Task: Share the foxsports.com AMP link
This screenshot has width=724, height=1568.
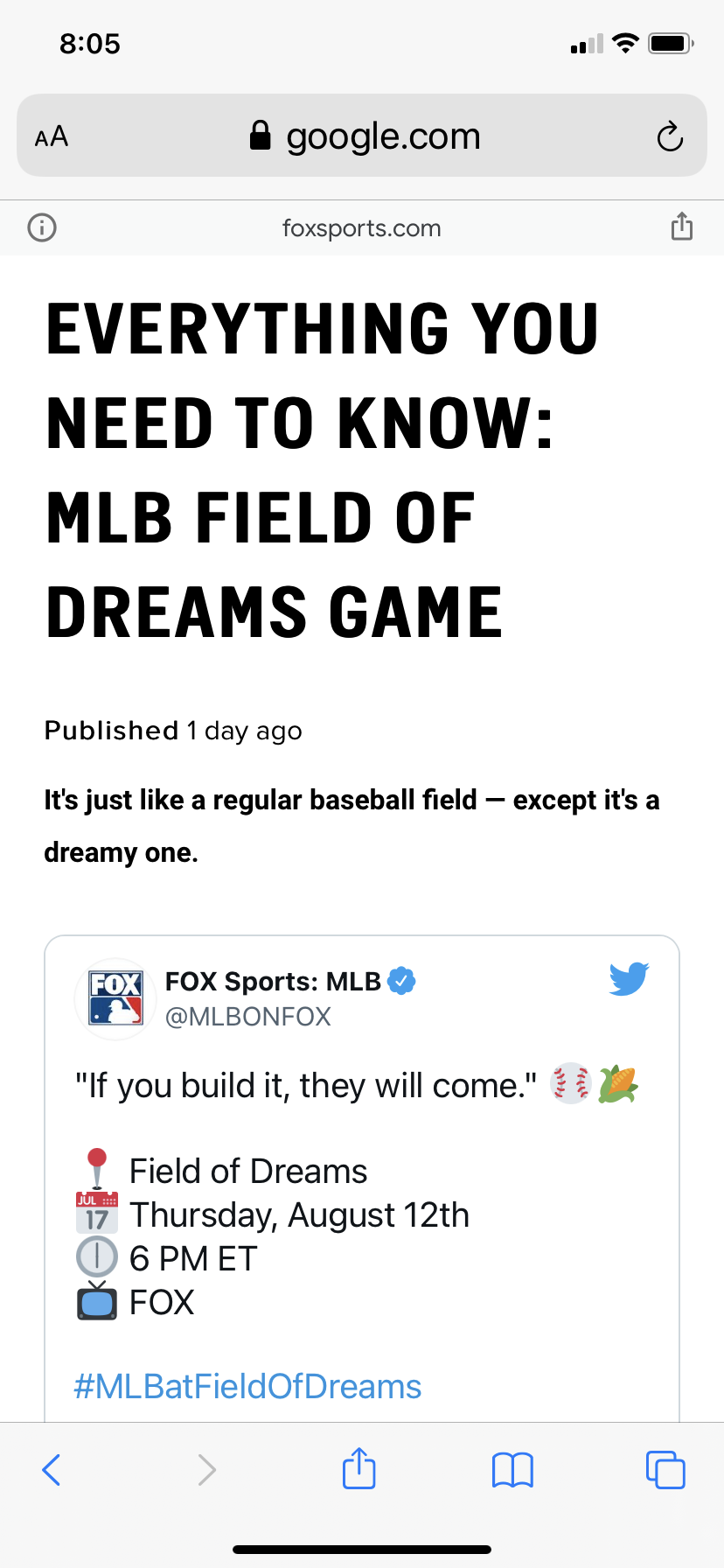Action: (682, 226)
